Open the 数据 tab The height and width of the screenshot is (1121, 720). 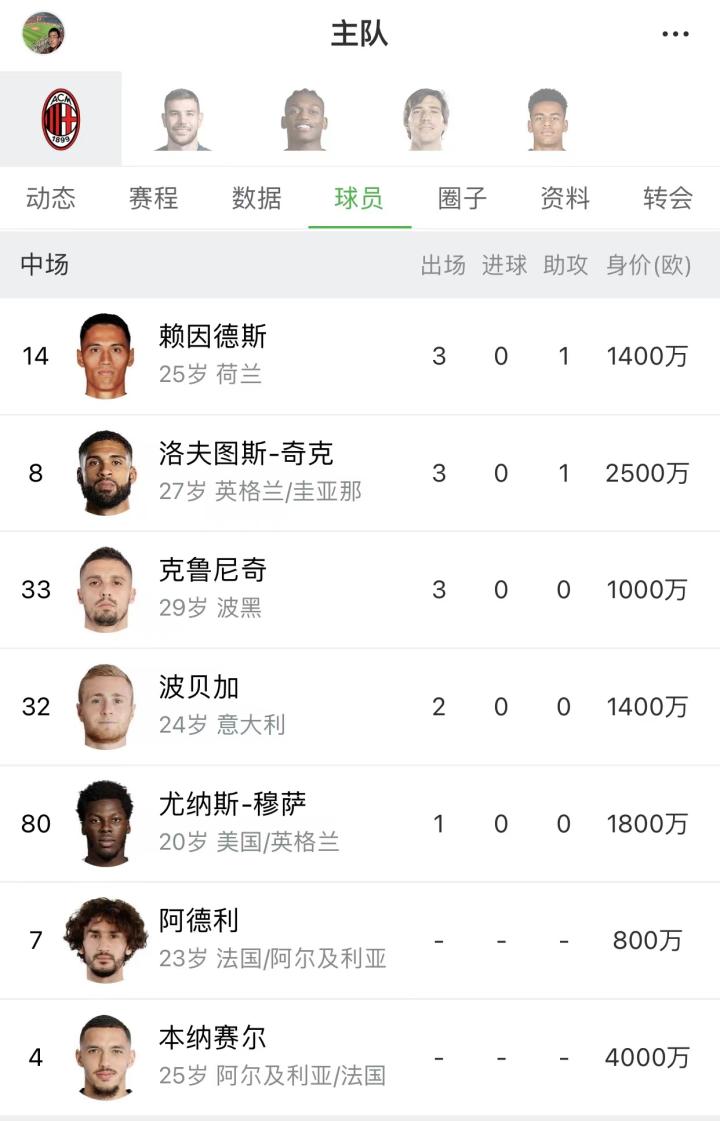(256, 198)
